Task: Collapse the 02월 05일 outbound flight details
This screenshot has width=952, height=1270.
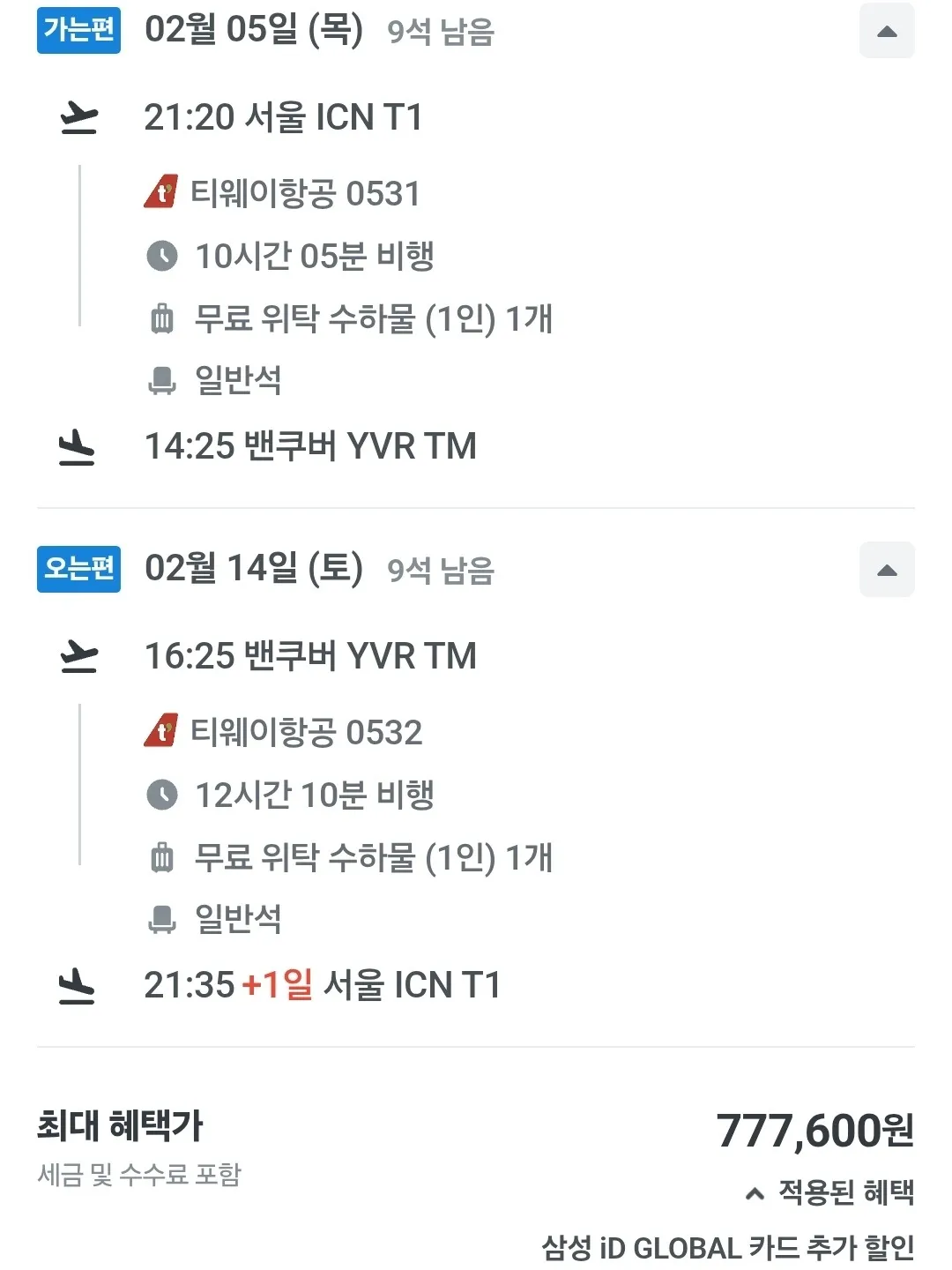Action: coord(887,32)
